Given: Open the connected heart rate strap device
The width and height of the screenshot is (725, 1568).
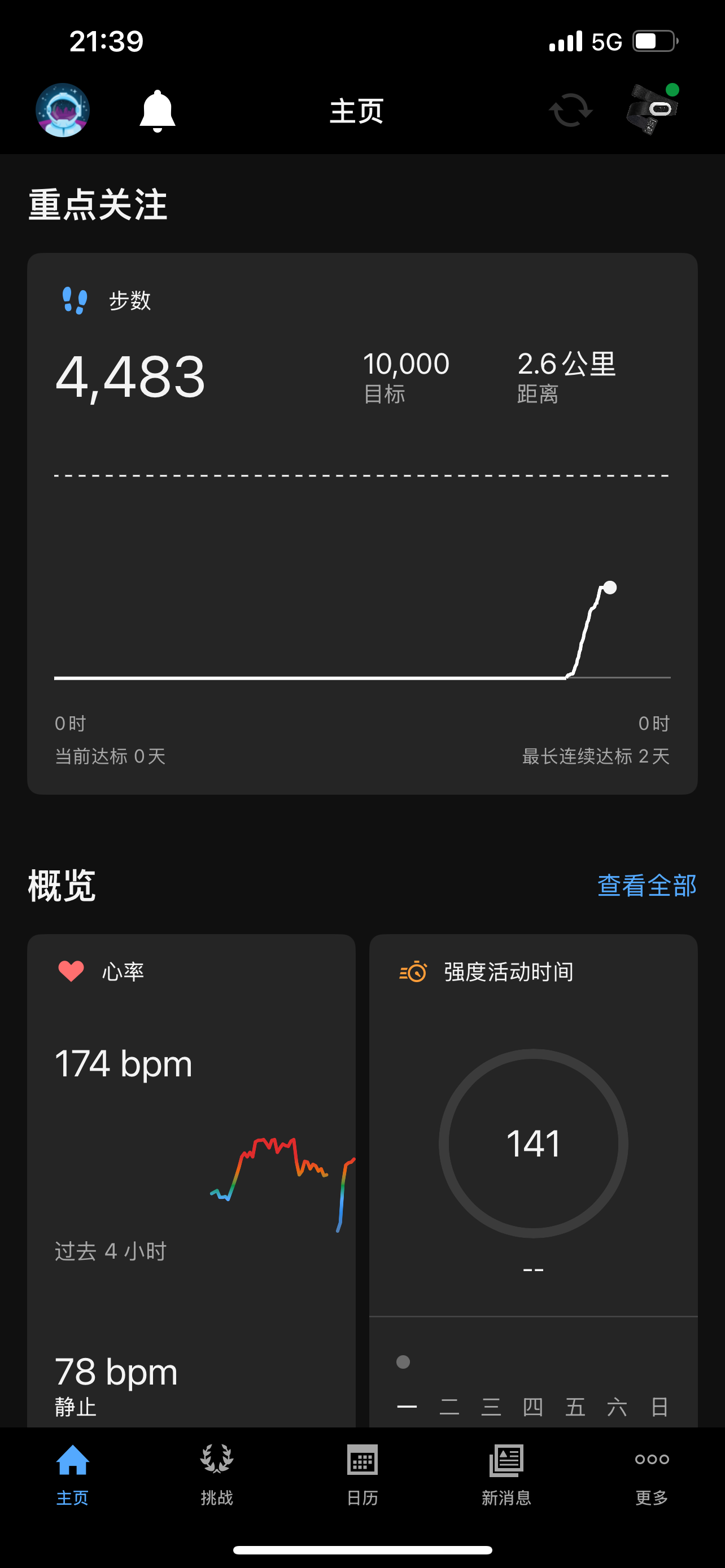Looking at the screenshot, I should click(652, 110).
